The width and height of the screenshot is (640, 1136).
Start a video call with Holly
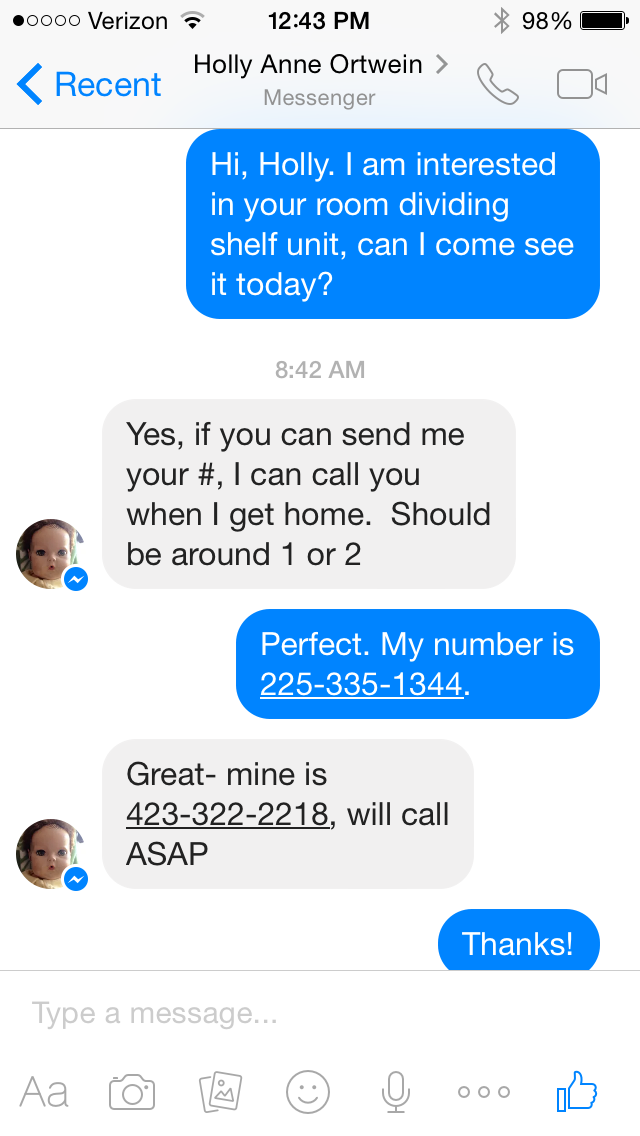[582, 85]
